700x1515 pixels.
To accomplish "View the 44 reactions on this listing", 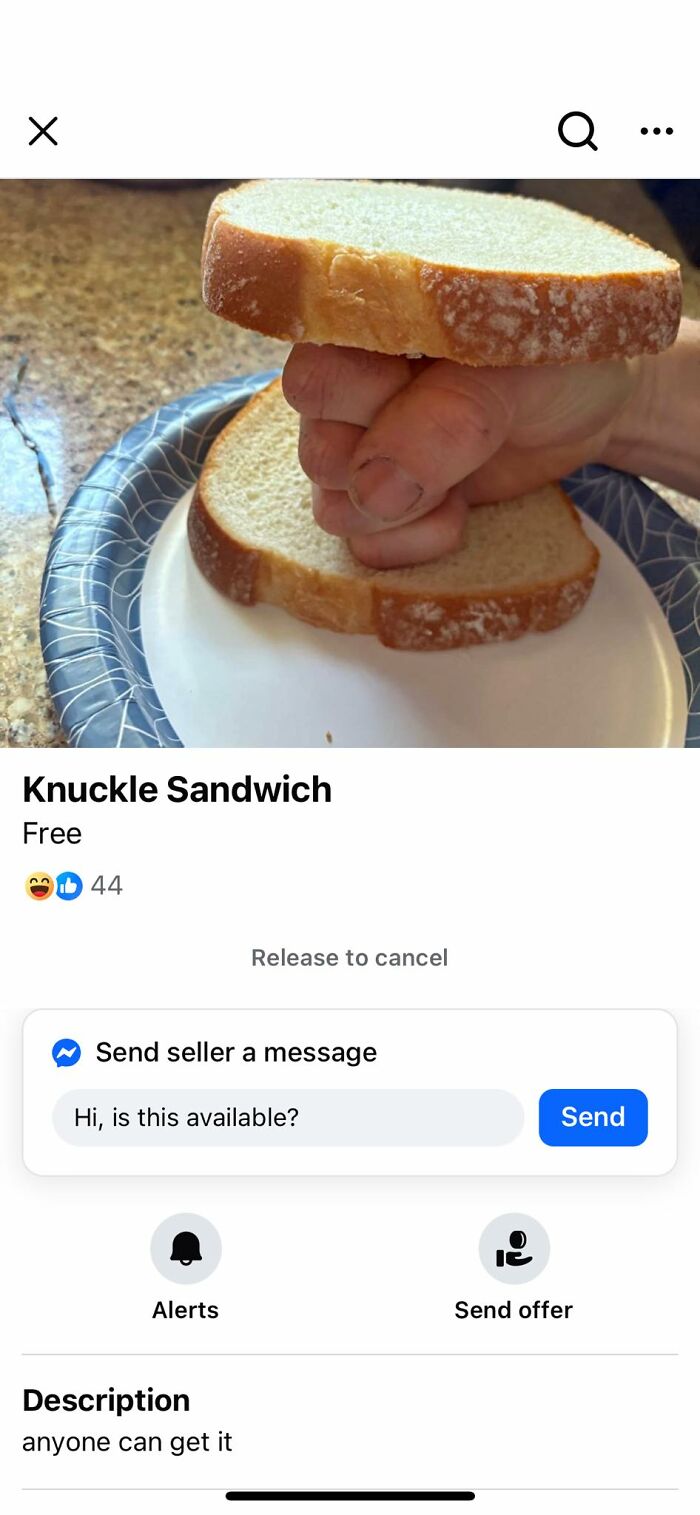I will pos(74,885).
